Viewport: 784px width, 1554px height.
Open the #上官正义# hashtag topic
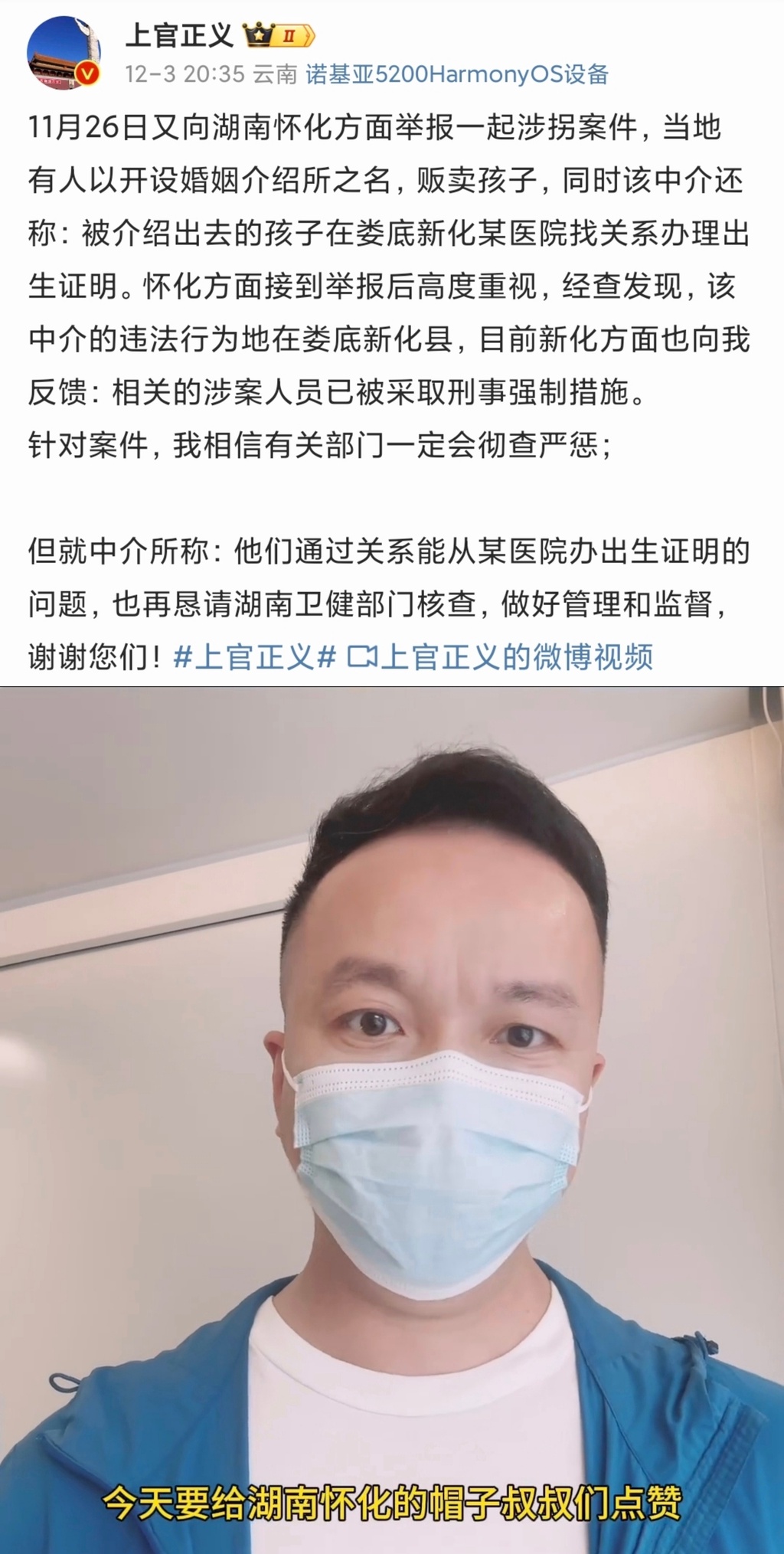255,657
